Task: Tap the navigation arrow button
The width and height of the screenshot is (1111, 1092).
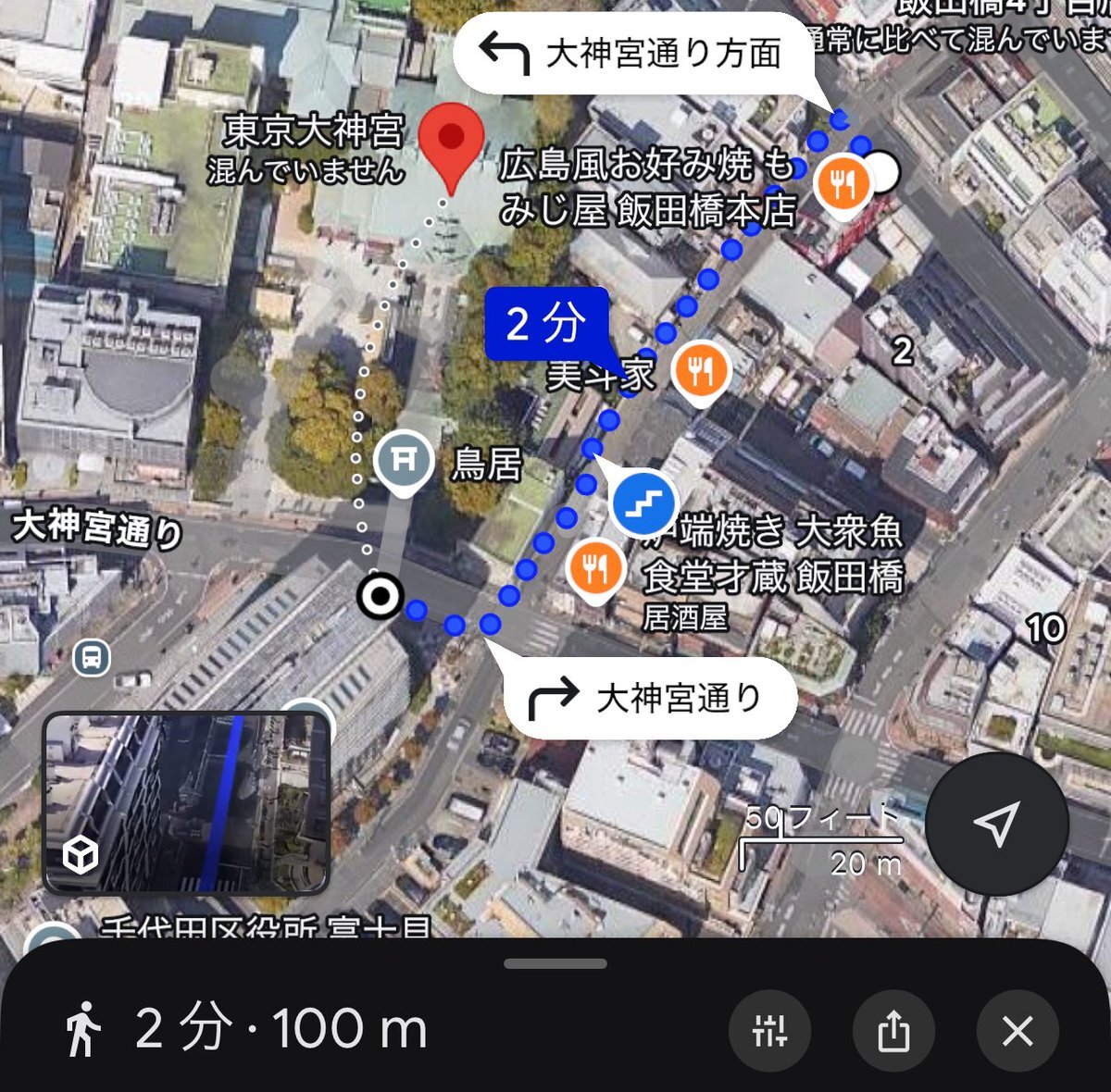Action: 997,823
